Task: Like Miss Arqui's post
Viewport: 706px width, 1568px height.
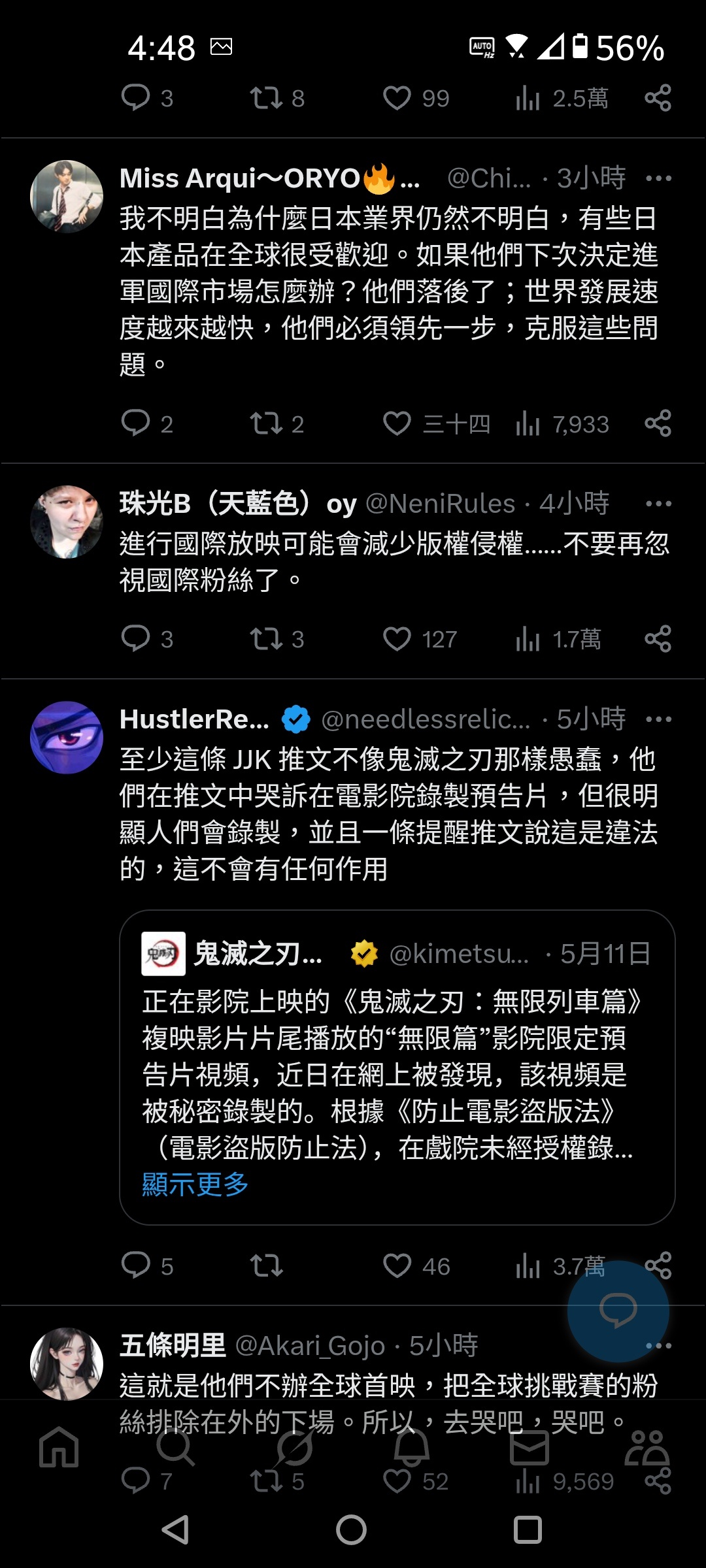Action: tap(397, 424)
